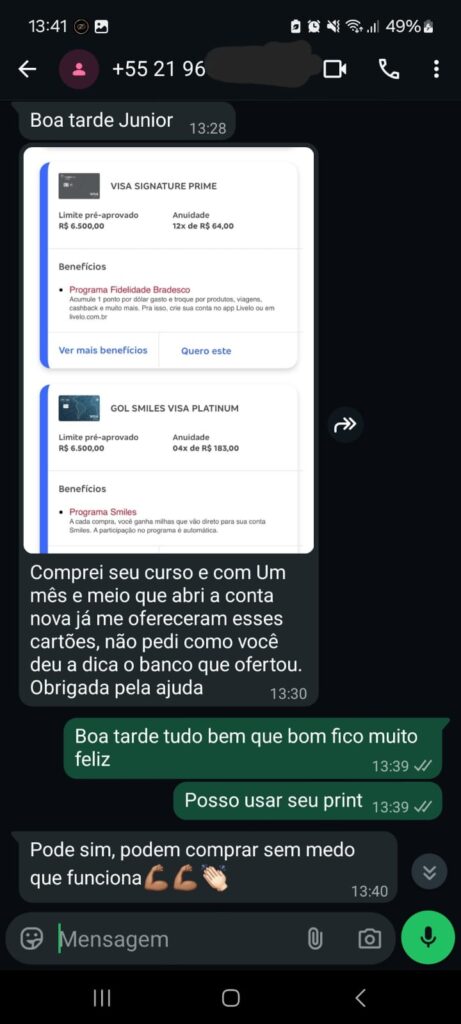The width and height of the screenshot is (461, 1024).
Task: Open the contact profile picture
Action: [x=79, y=69]
